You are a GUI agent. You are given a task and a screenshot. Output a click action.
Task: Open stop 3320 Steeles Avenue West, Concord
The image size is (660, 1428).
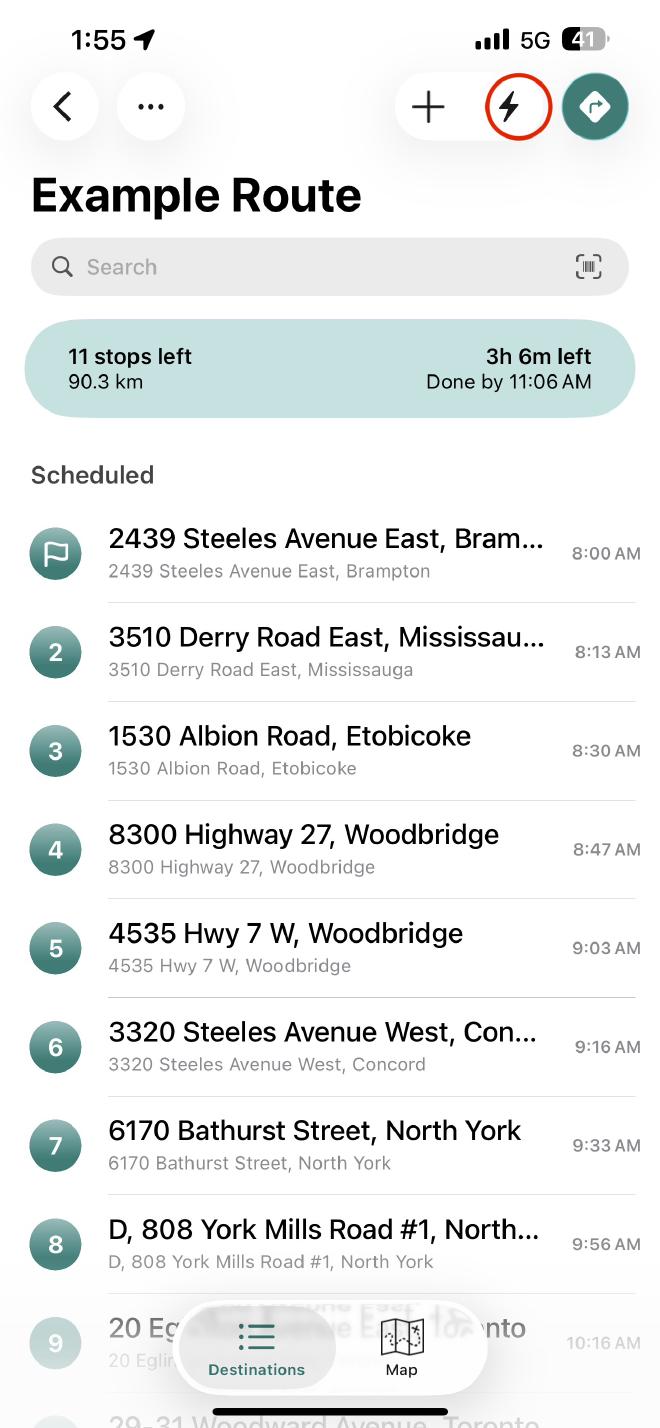(326, 1046)
